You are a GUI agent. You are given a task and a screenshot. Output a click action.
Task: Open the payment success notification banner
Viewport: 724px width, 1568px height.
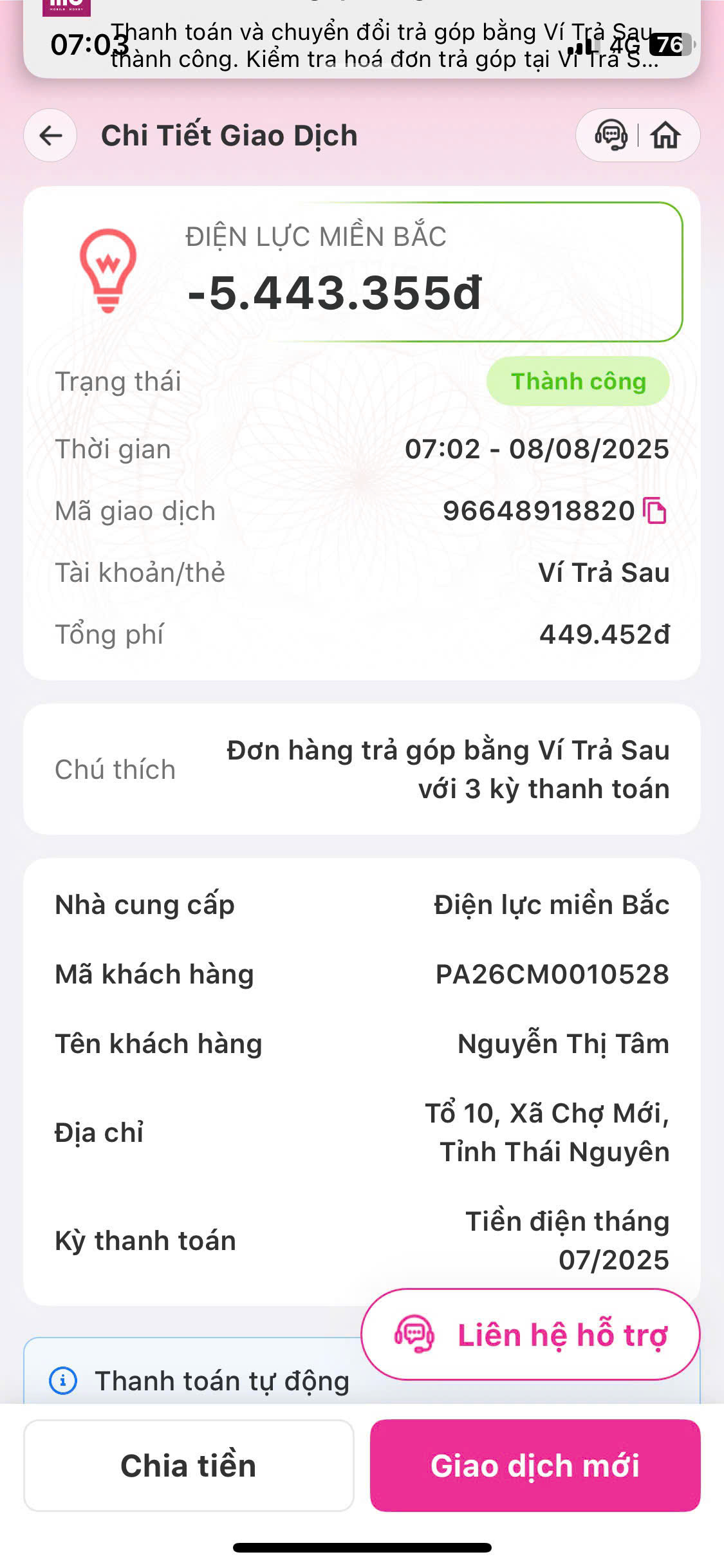tap(362, 45)
